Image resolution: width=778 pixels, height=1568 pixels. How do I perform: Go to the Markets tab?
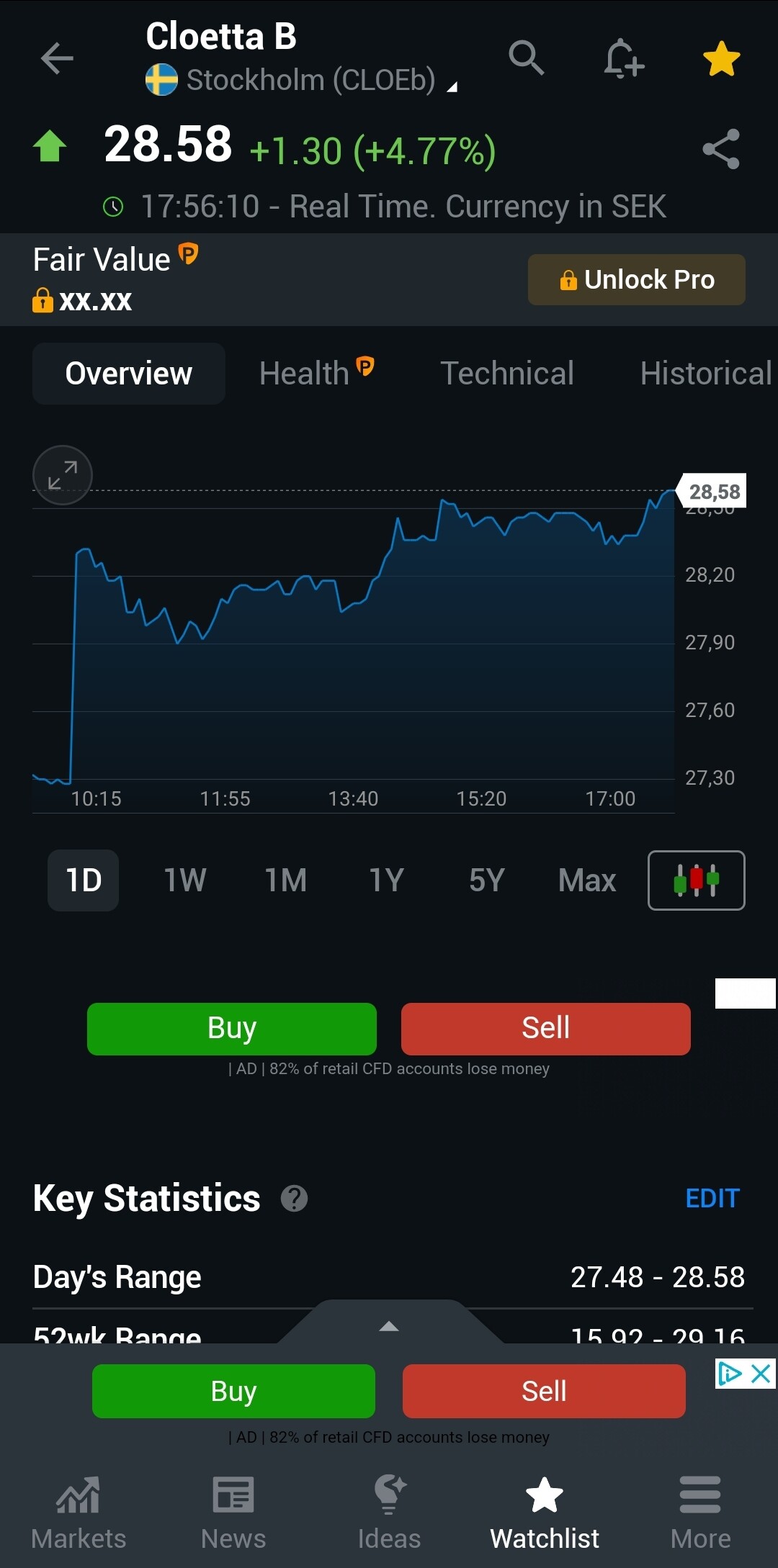point(79,1512)
